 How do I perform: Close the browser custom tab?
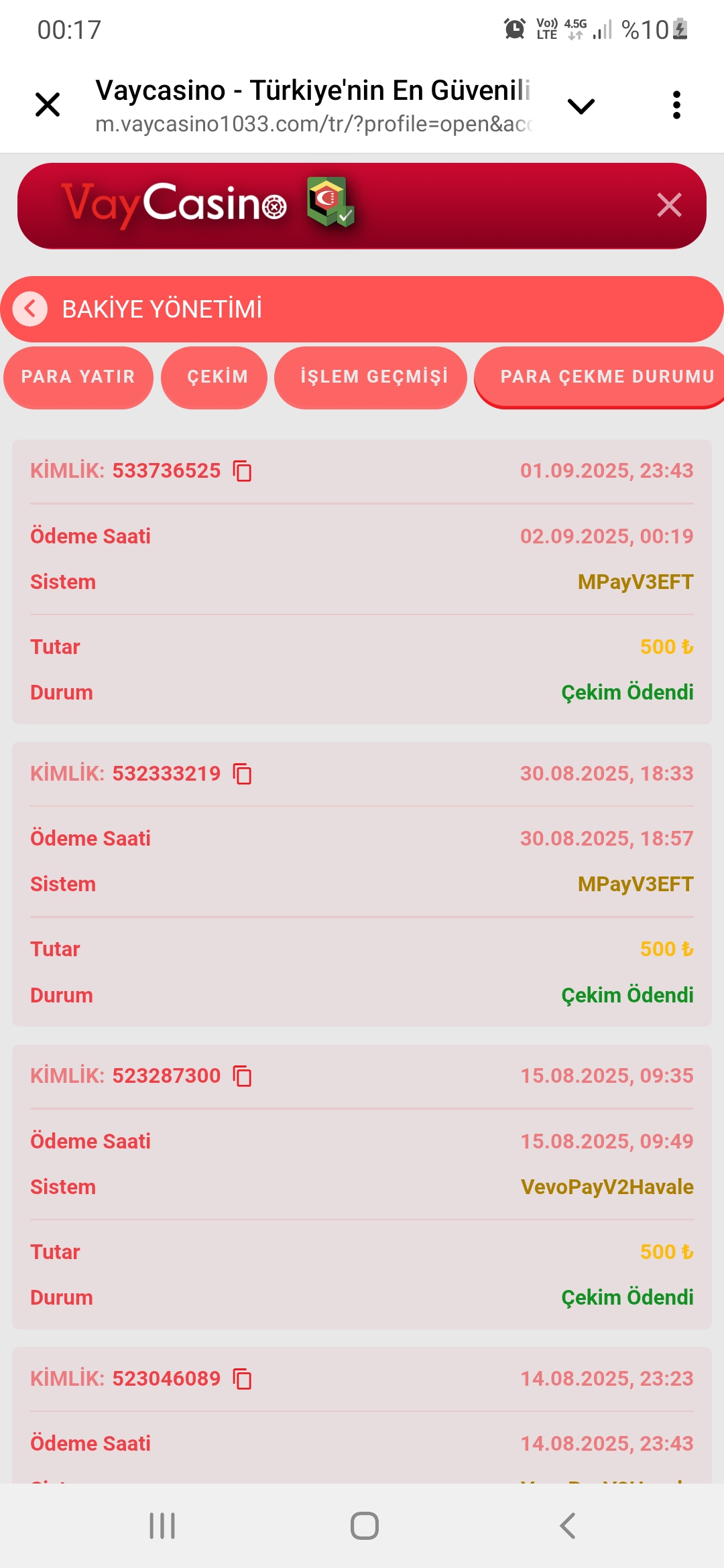pyautogui.click(x=48, y=105)
